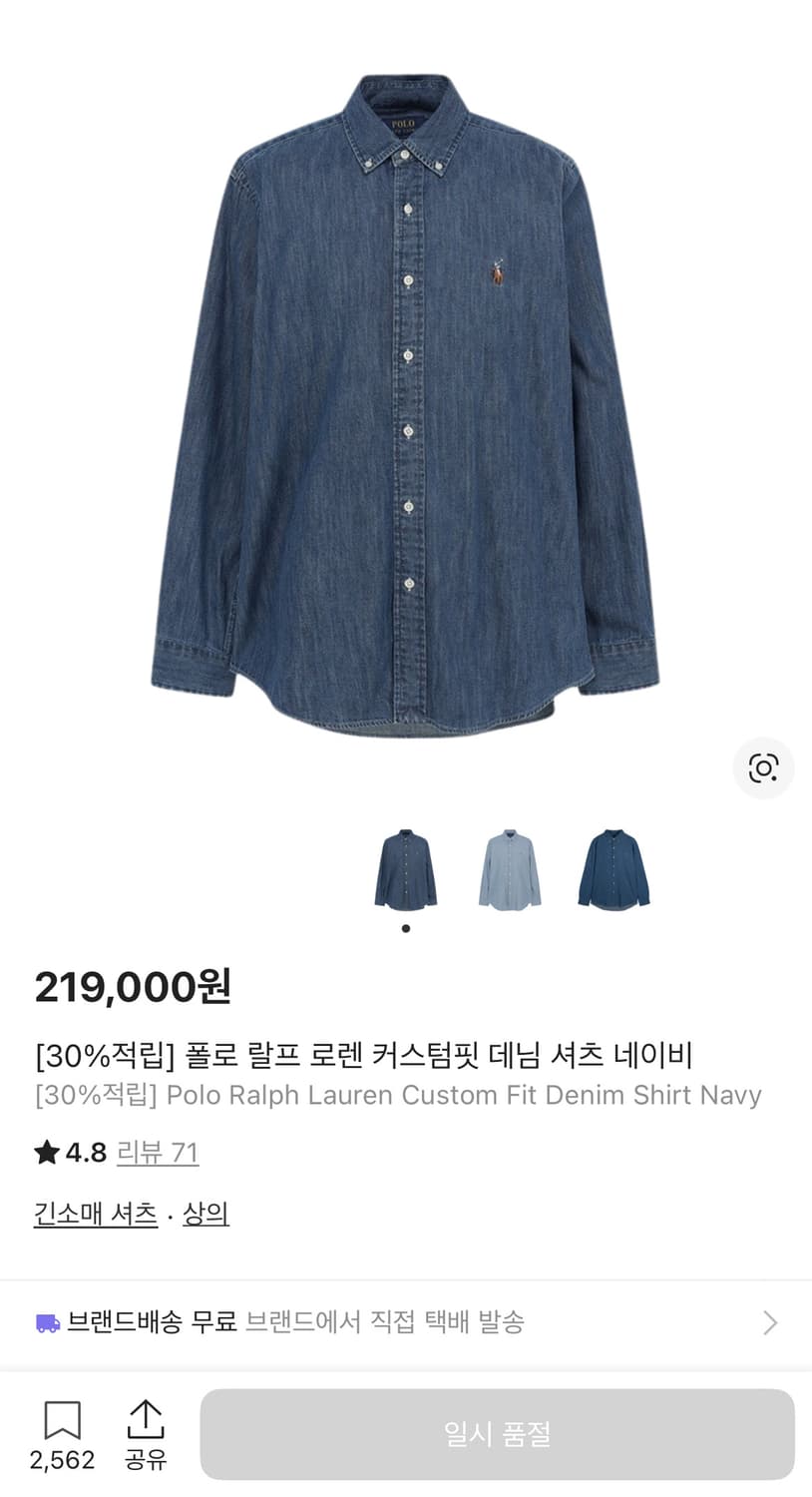Viewport: 812px width, 1497px height.
Task: Open the 긴소매 셔츠 category link
Action: [x=95, y=1214]
